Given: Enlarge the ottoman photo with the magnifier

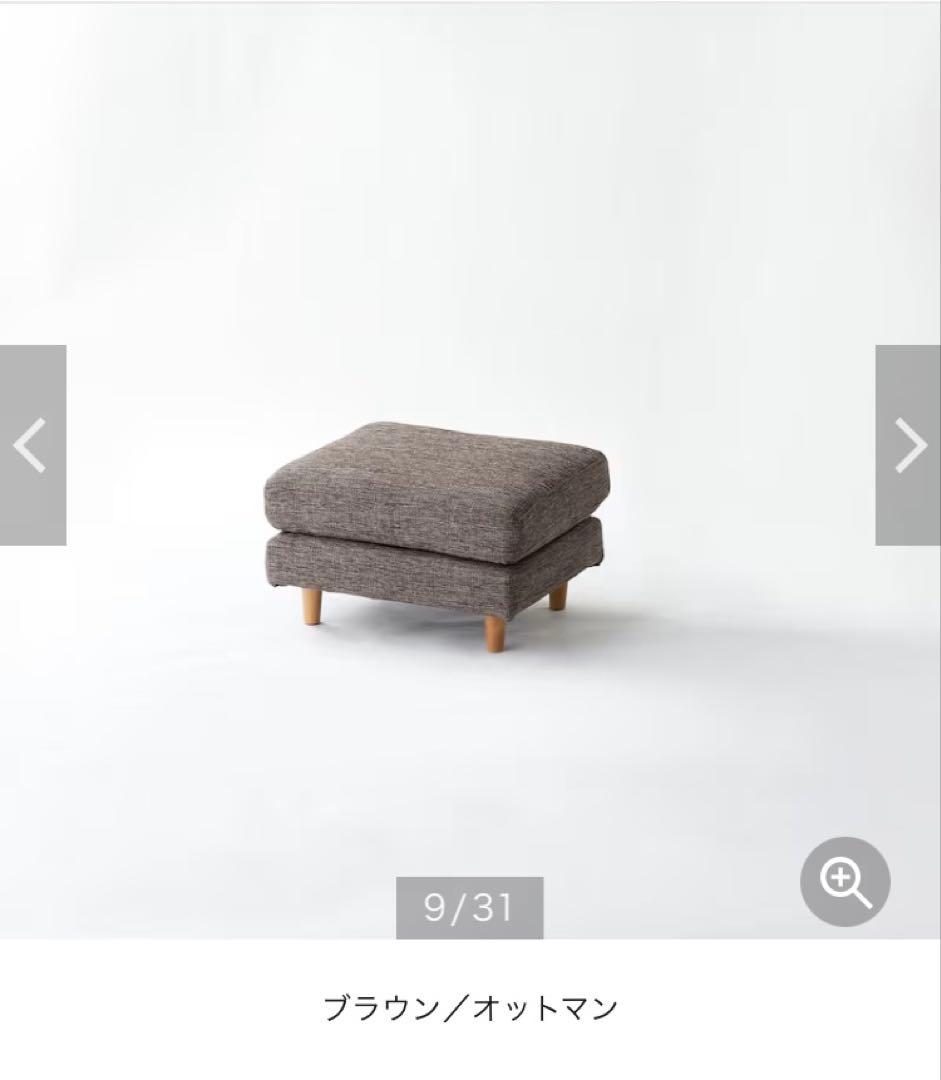Looking at the screenshot, I should point(845,882).
